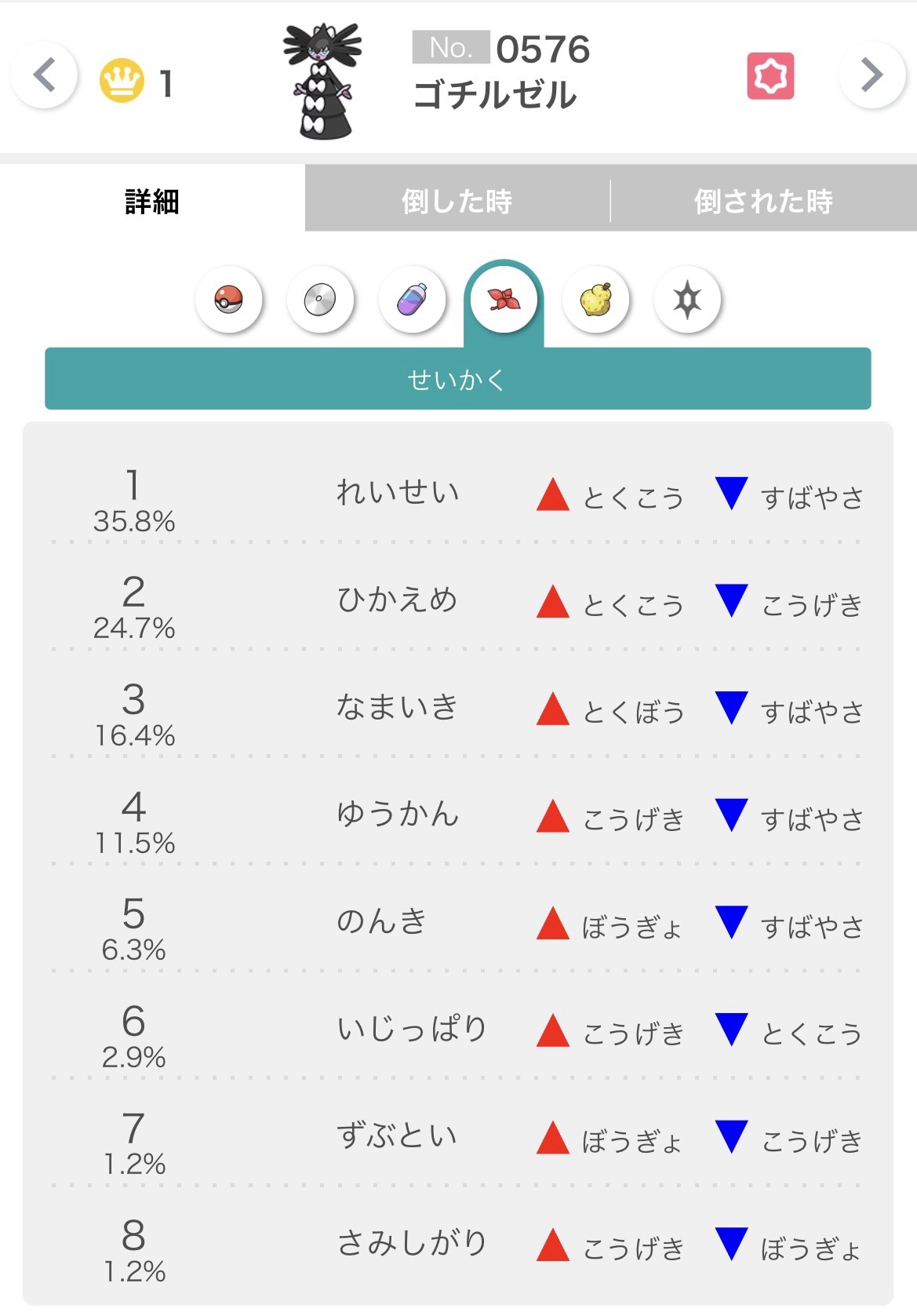917x1316 pixels.
Task: Tap the pink badge icon beside ゴチルゼル
Action: (x=770, y=76)
